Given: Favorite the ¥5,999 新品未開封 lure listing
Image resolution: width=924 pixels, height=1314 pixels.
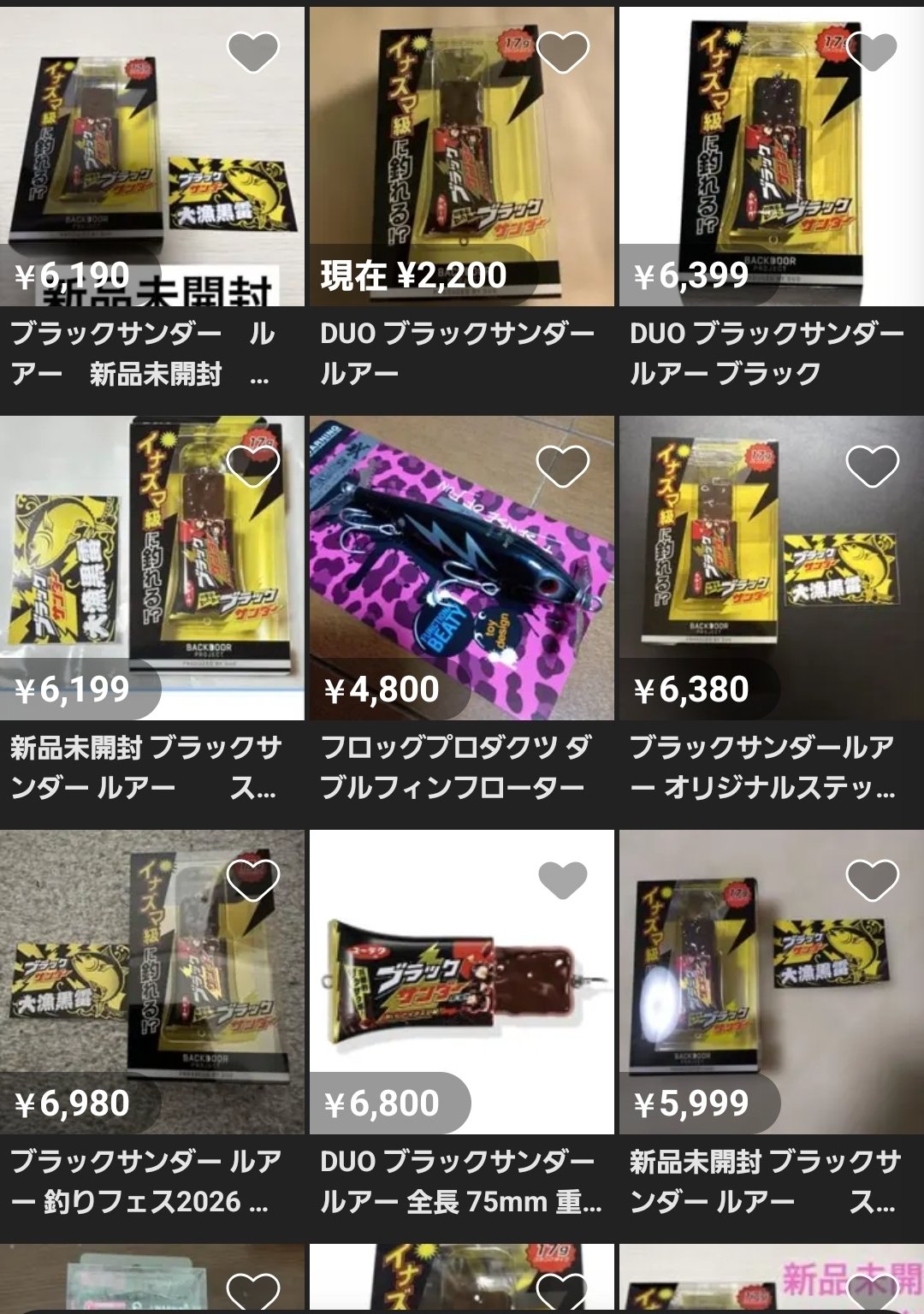Looking at the screenshot, I should coord(872,880).
